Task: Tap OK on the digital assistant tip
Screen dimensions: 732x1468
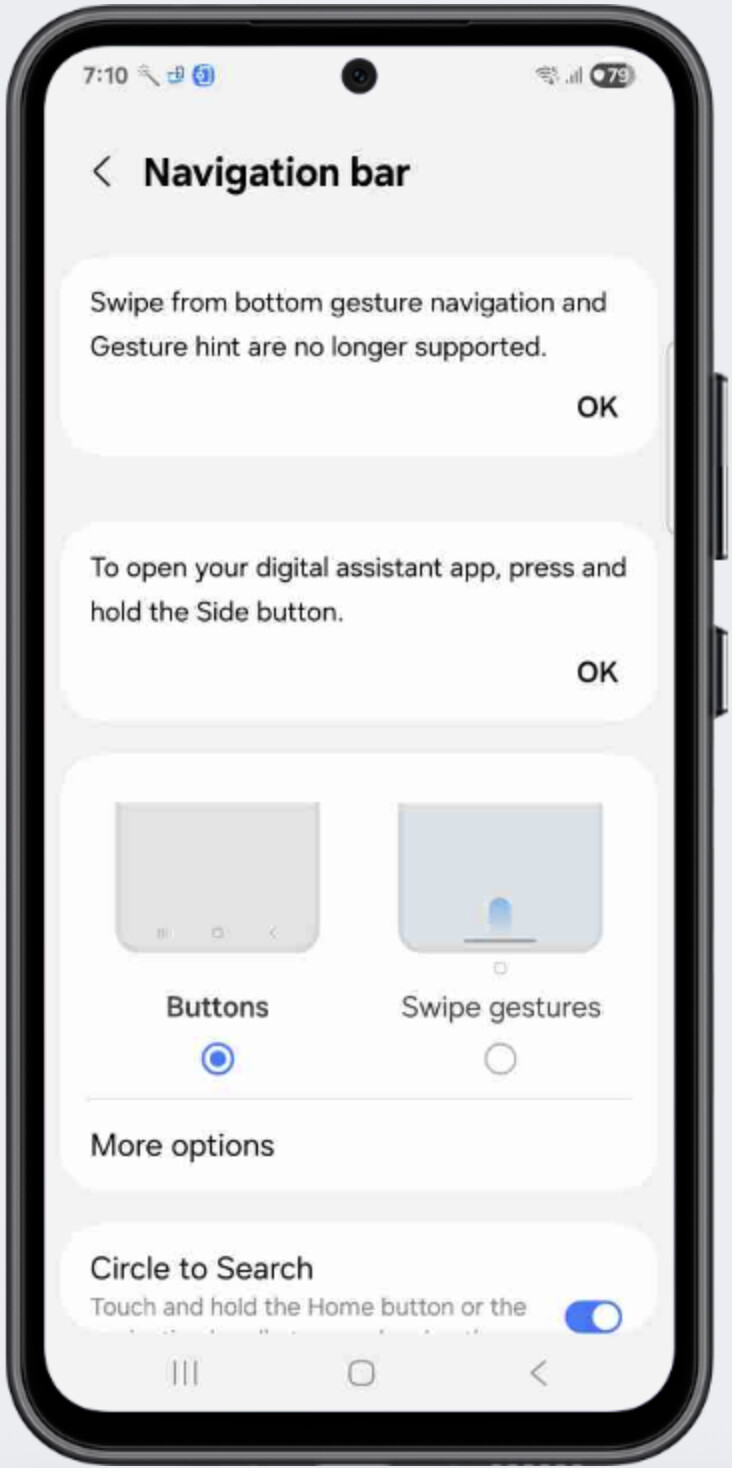Action: pos(597,672)
